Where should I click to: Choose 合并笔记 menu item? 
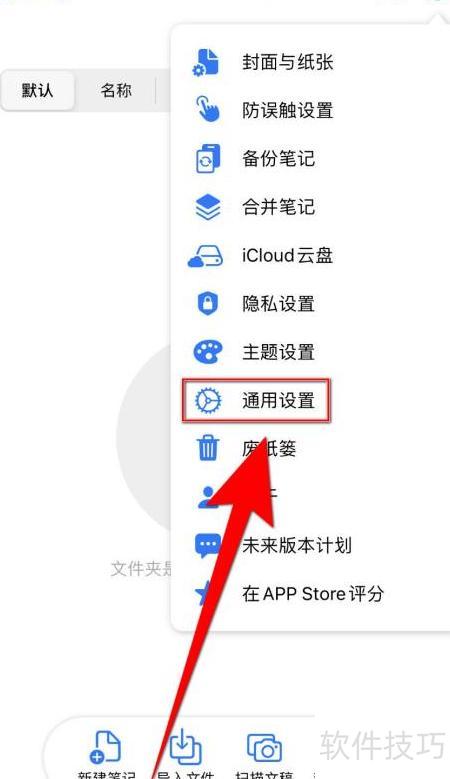310,207
